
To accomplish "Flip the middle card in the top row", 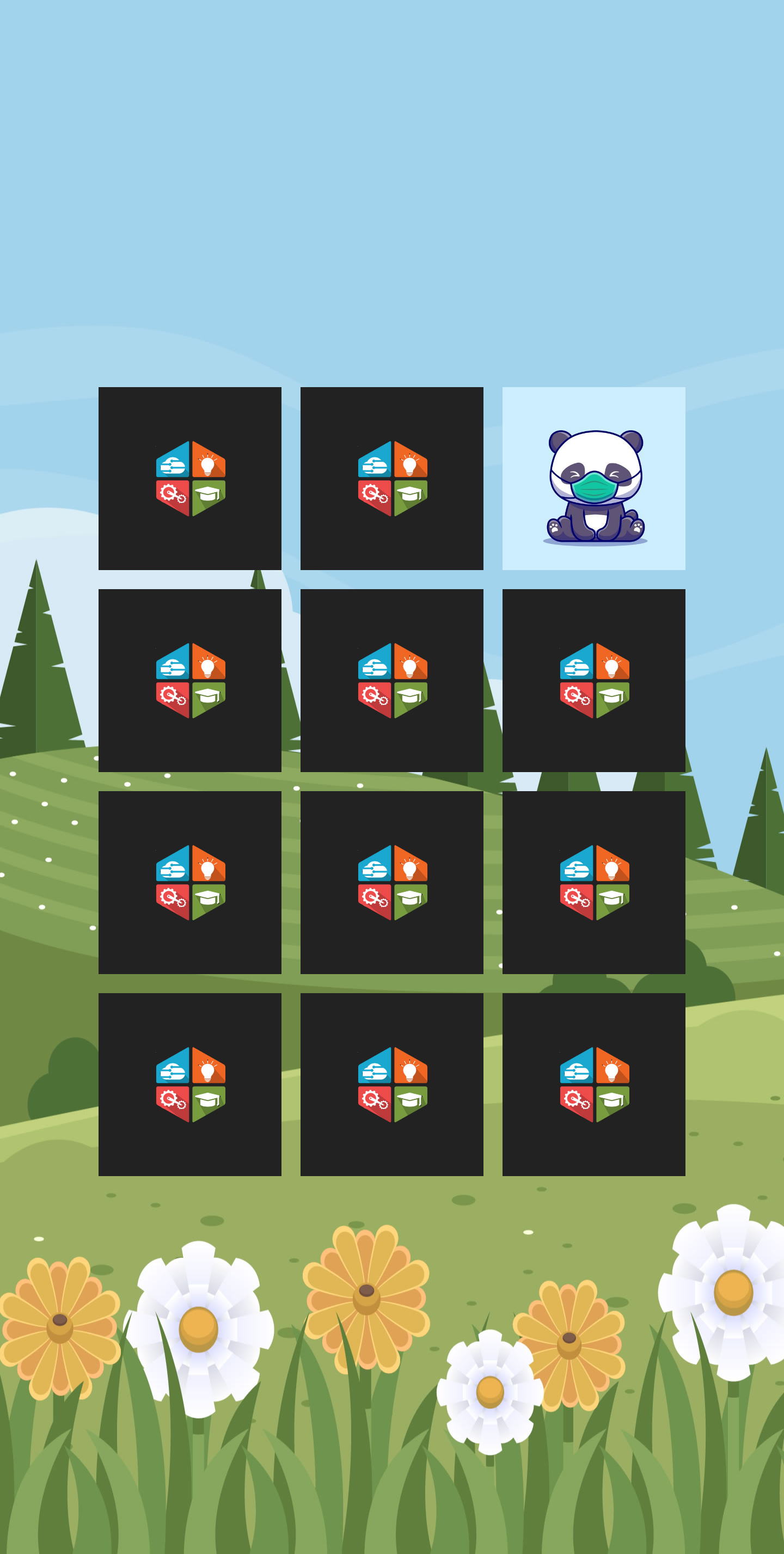I will (392, 479).
